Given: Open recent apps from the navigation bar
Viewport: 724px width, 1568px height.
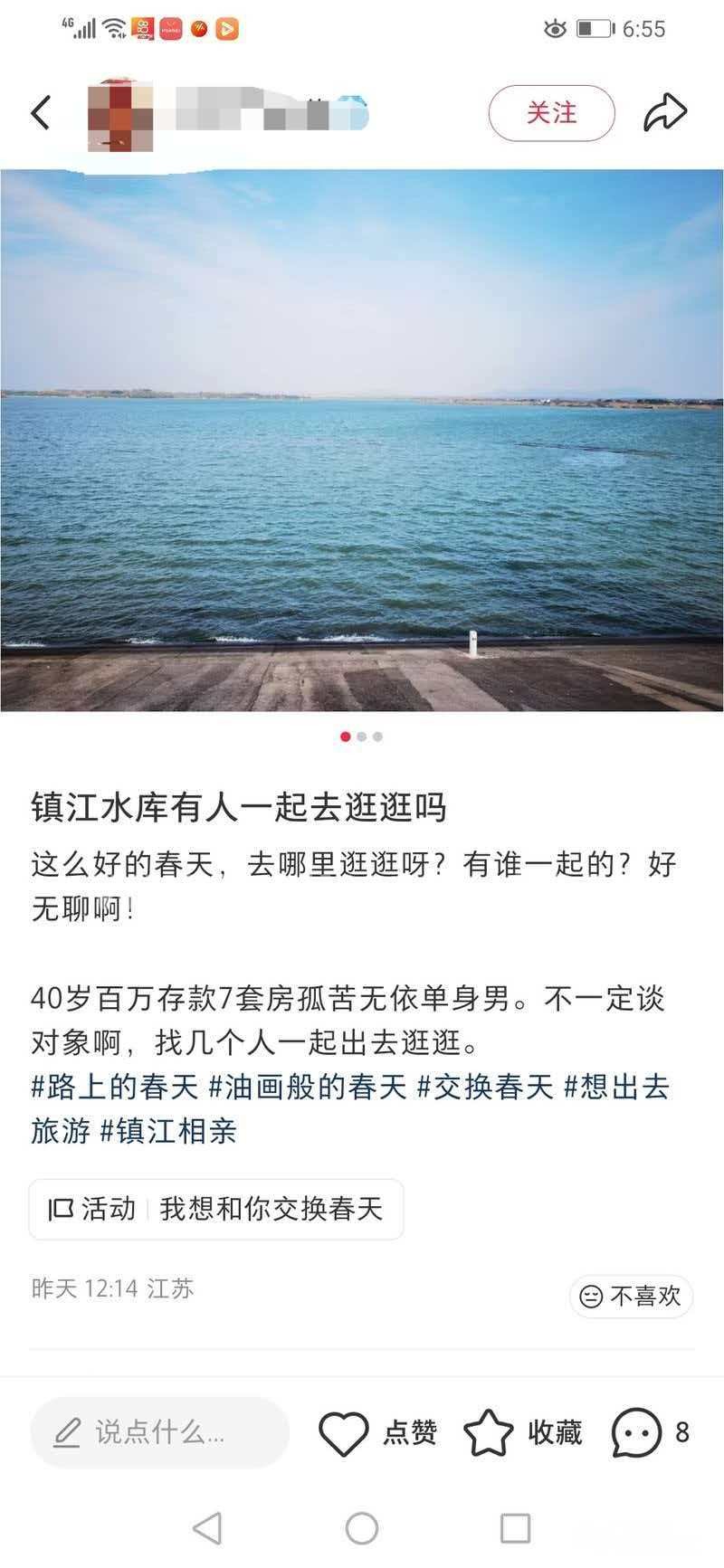Looking at the screenshot, I should pos(515,1528).
